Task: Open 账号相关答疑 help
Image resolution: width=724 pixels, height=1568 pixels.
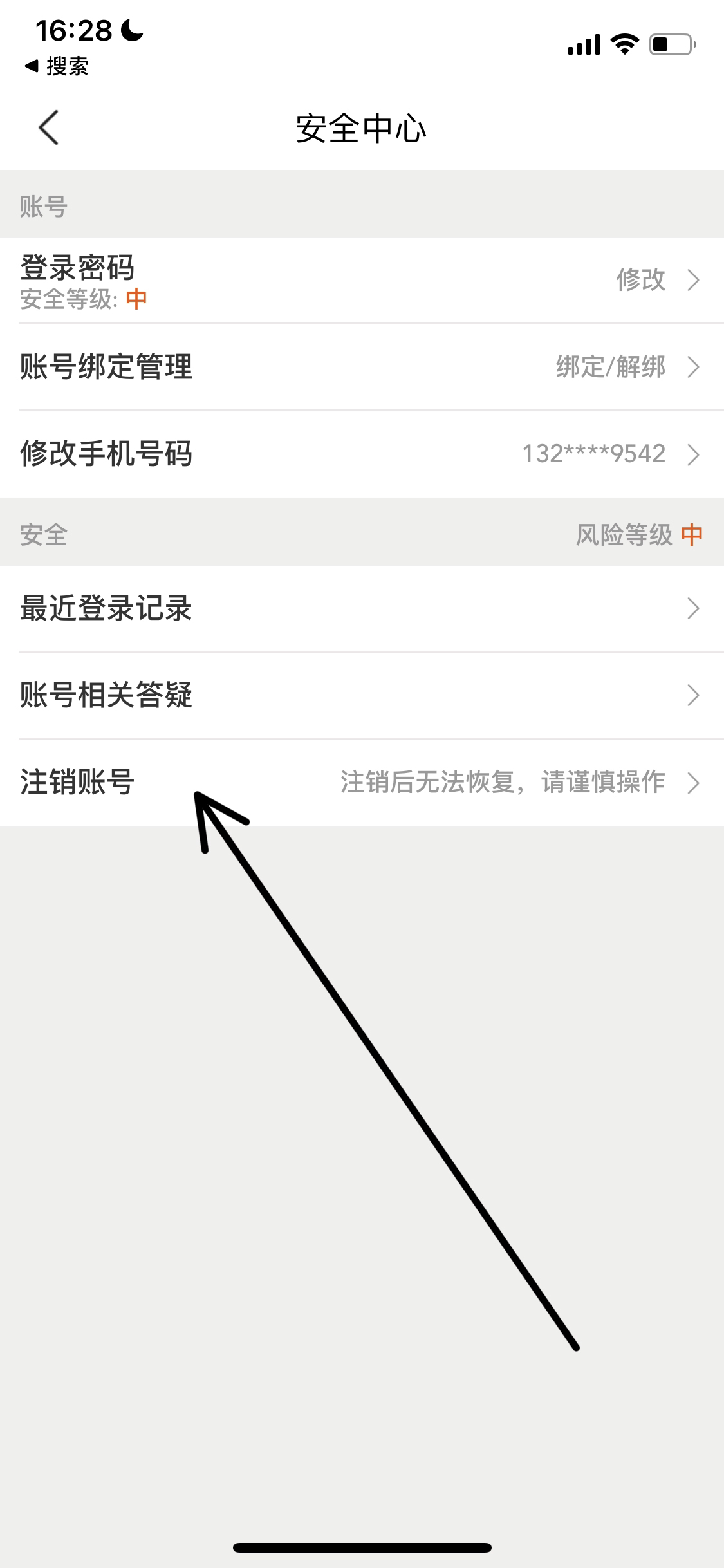Action: point(360,695)
